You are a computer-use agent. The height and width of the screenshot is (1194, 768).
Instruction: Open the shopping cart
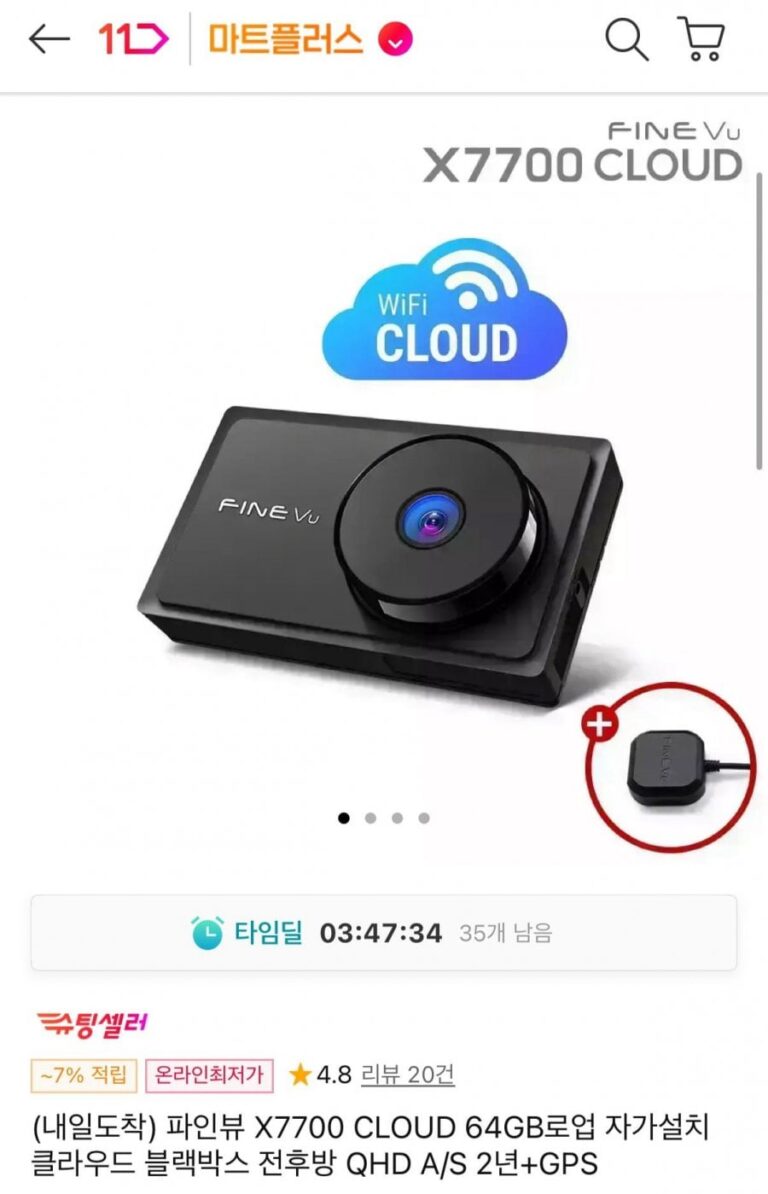(701, 40)
